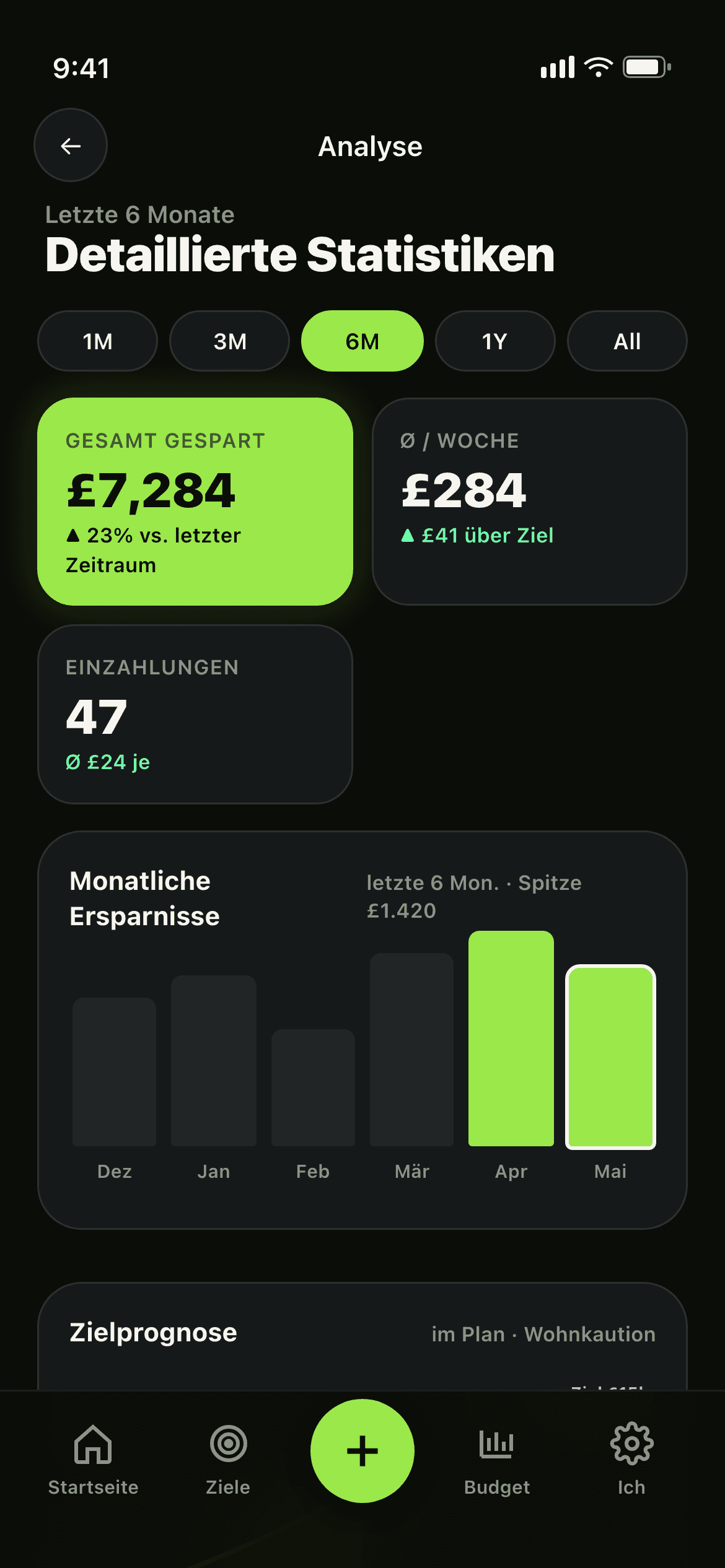Tap the Mär bar in monthly savings
The height and width of the screenshot is (1568, 725).
(412, 1050)
